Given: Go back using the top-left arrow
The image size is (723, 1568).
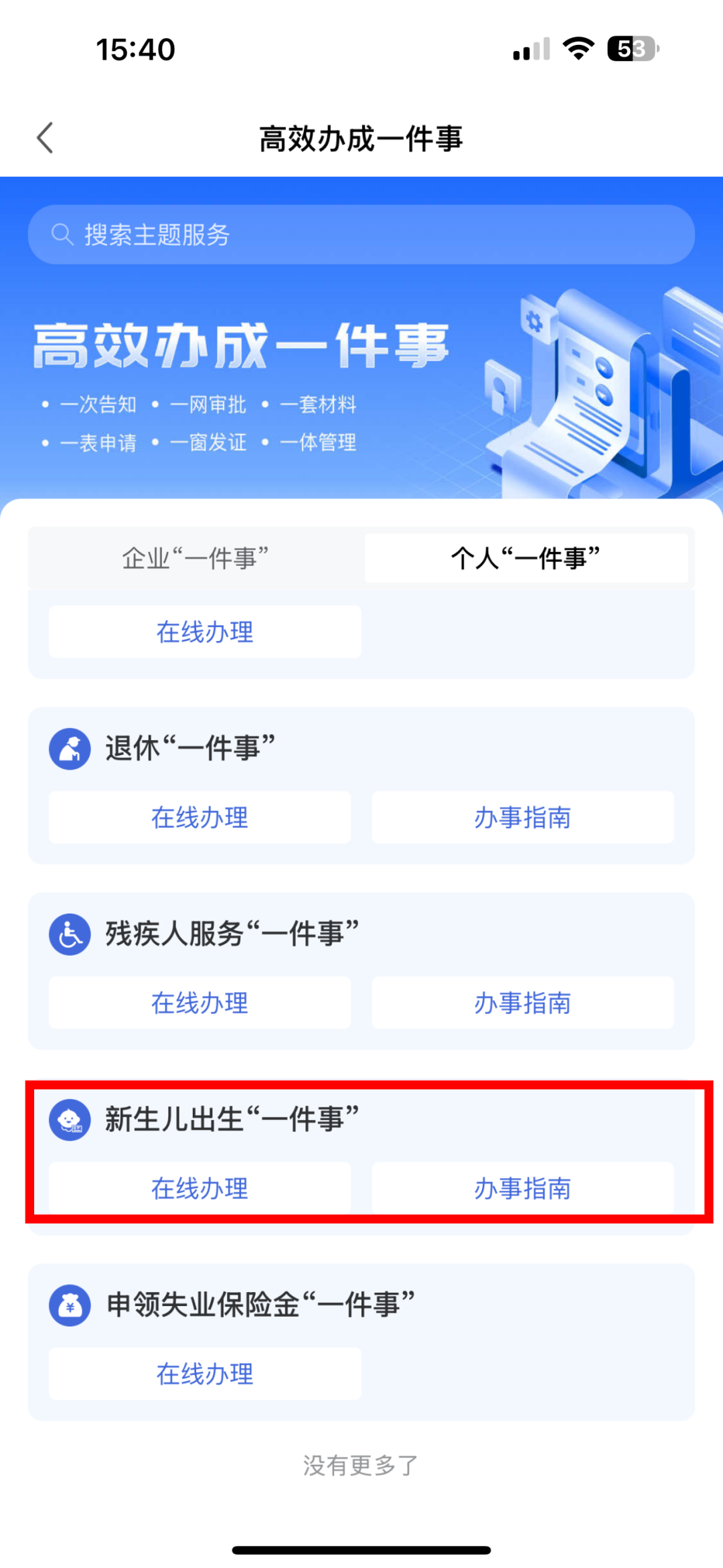Looking at the screenshot, I should point(45,139).
